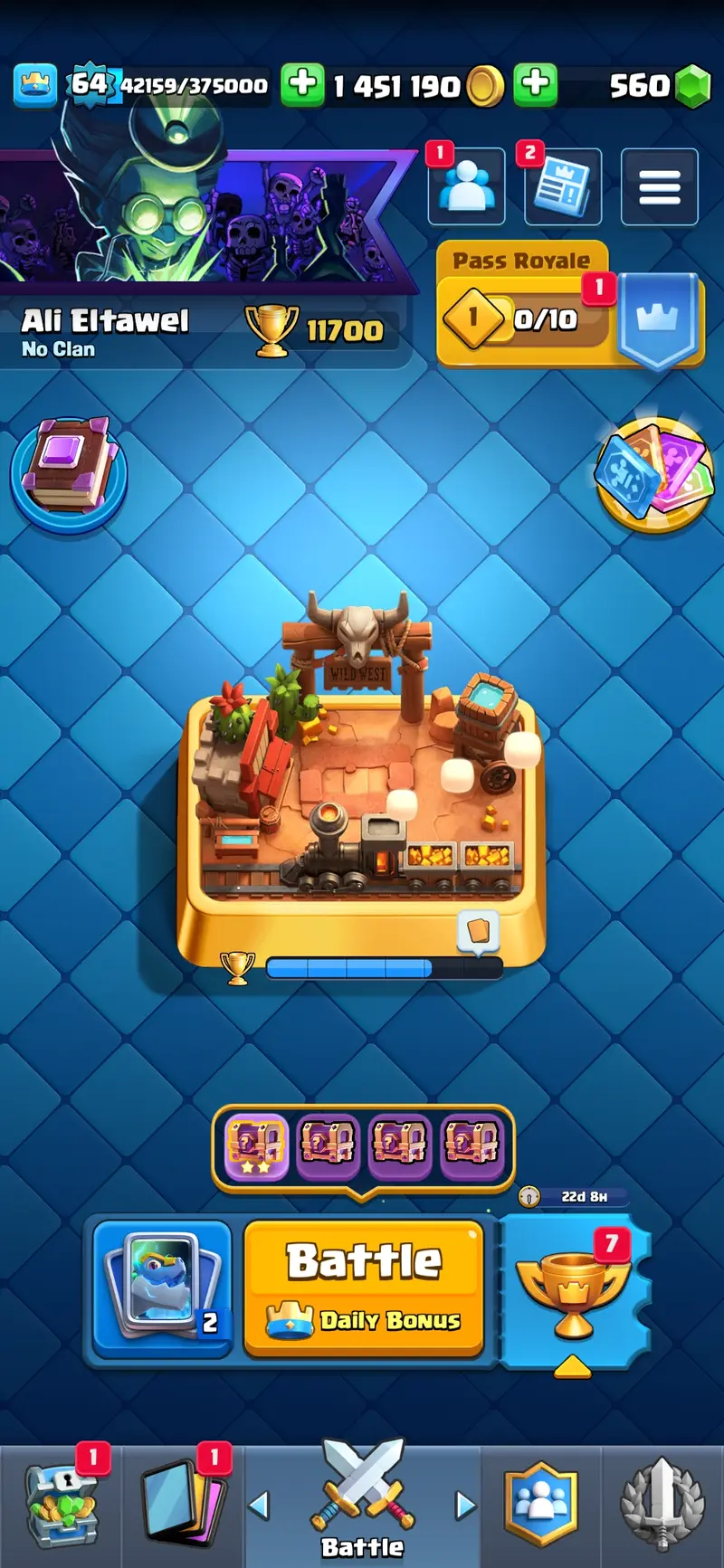Open the news feed icon
Screen dimensions: 724x1568
point(563,187)
